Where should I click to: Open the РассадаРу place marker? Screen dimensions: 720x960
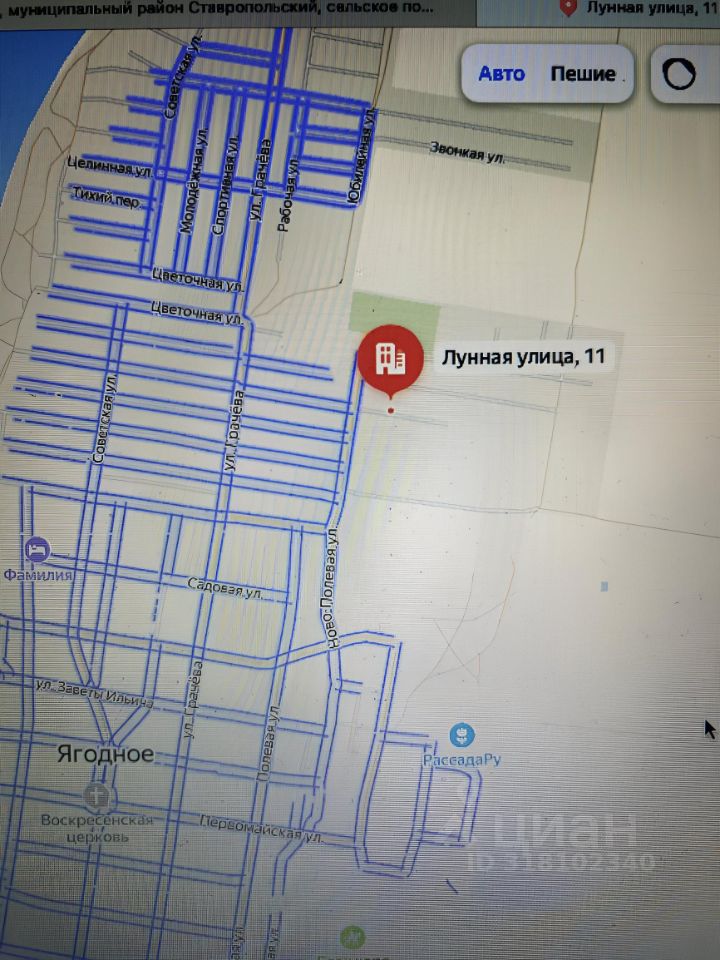click(461, 736)
